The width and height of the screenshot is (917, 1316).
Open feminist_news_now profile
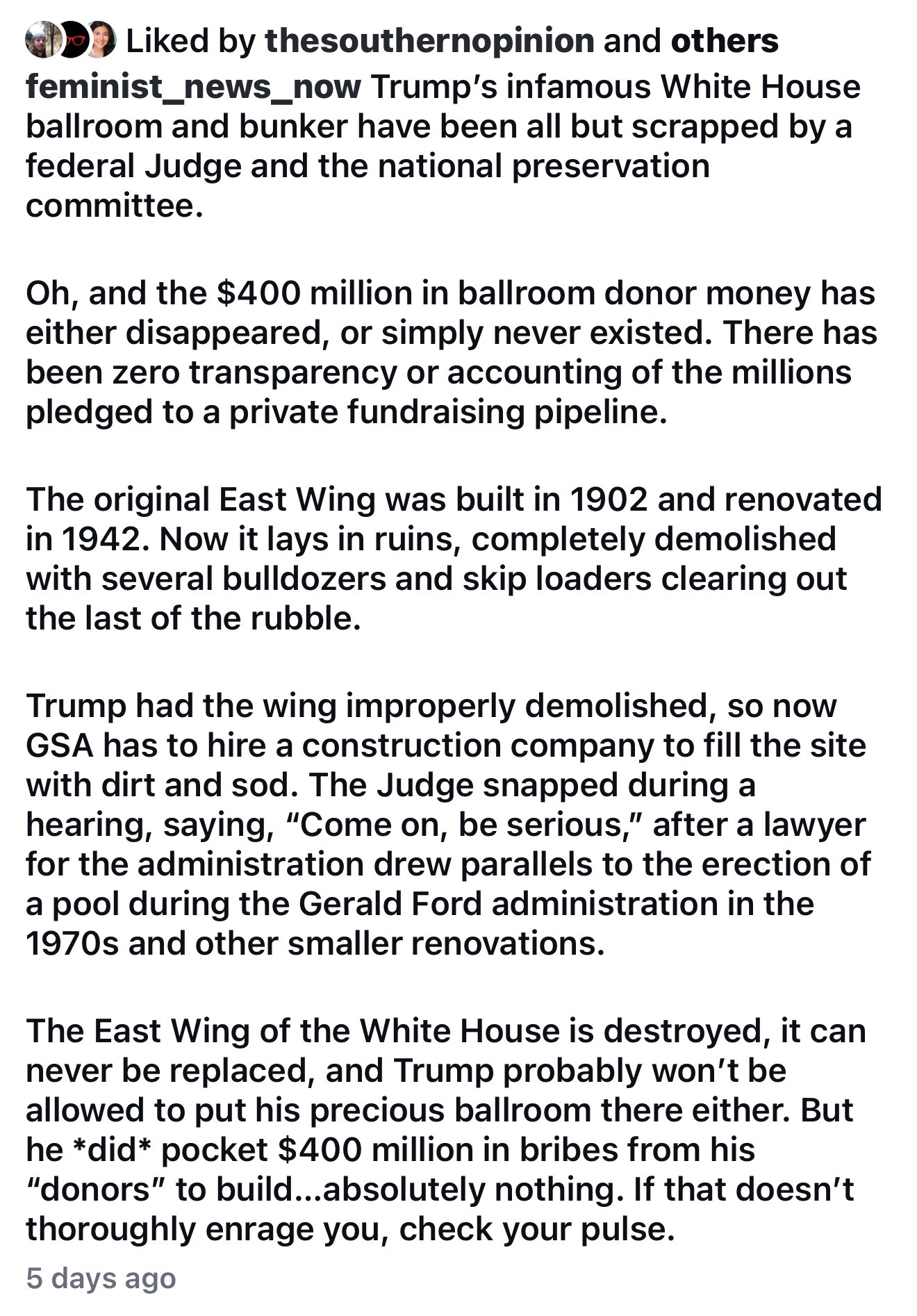193,88
